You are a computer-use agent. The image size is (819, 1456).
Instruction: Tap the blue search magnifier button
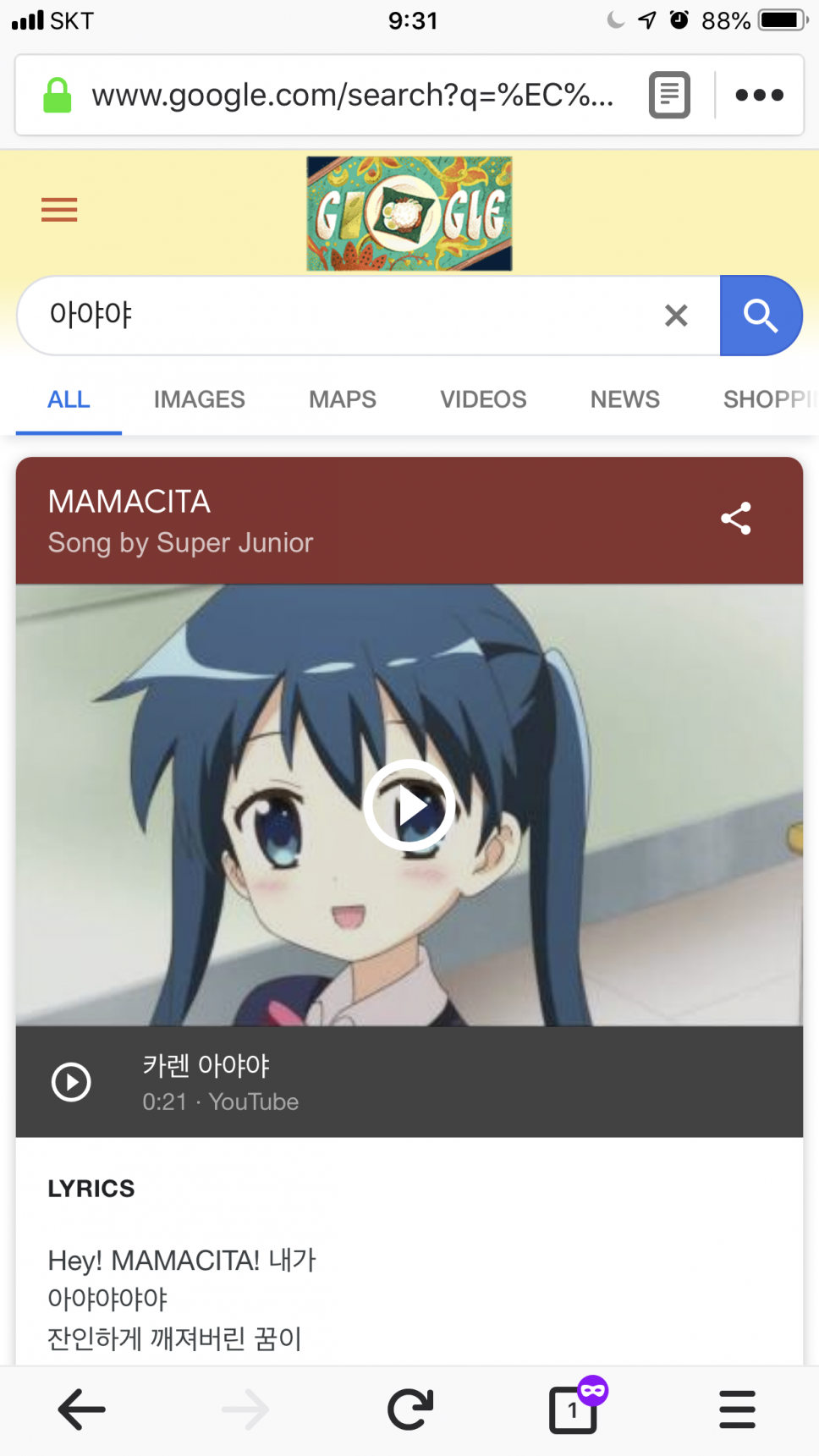tap(760, 316)
